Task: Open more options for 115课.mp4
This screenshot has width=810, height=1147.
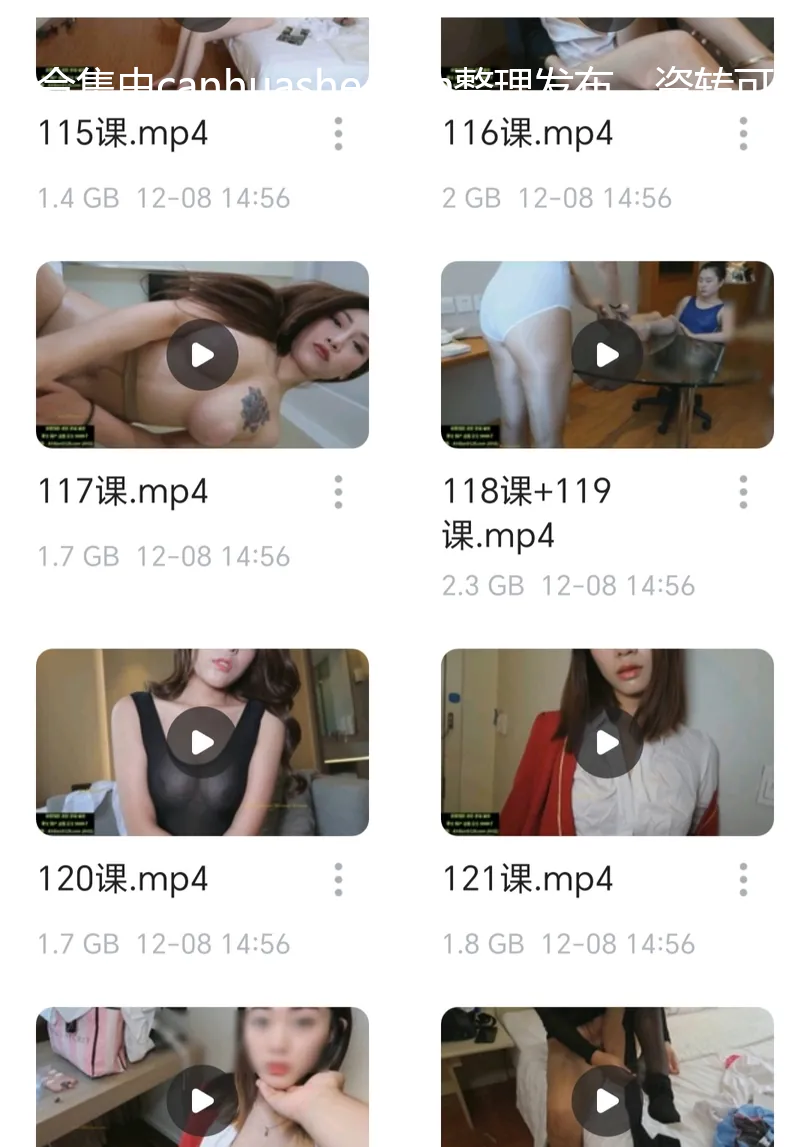Action: click(339, 134)
